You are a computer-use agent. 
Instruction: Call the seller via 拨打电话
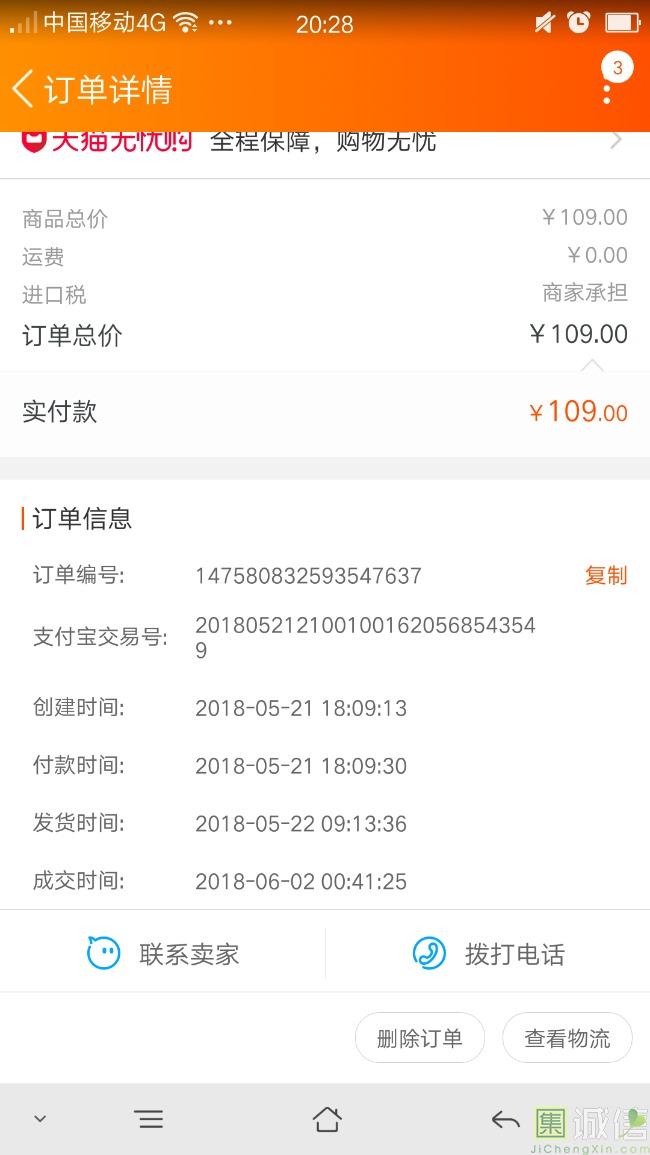point(488,954)
